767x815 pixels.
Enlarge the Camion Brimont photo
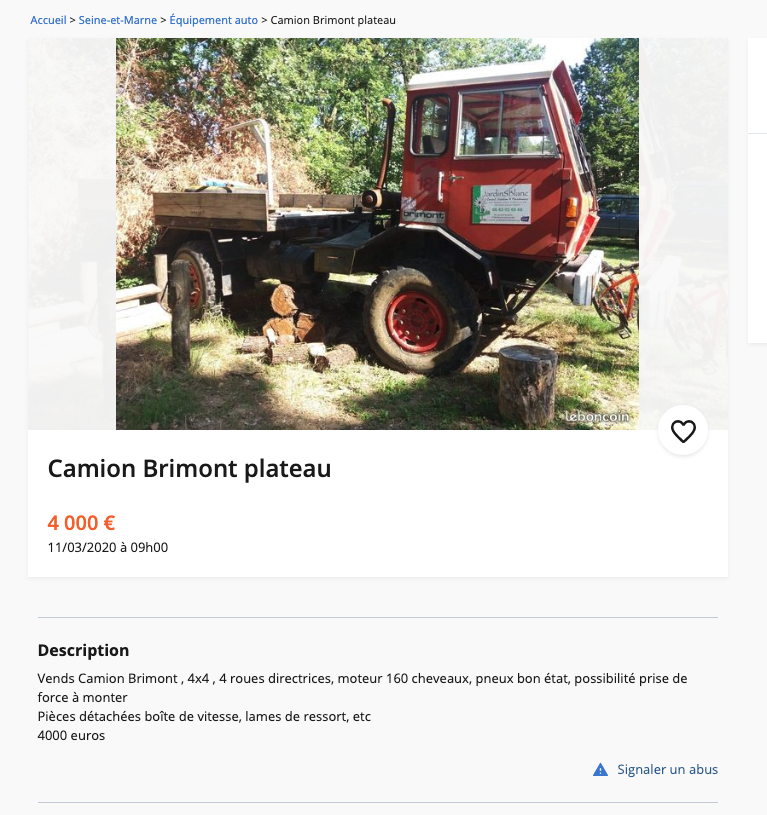(377, 234)
